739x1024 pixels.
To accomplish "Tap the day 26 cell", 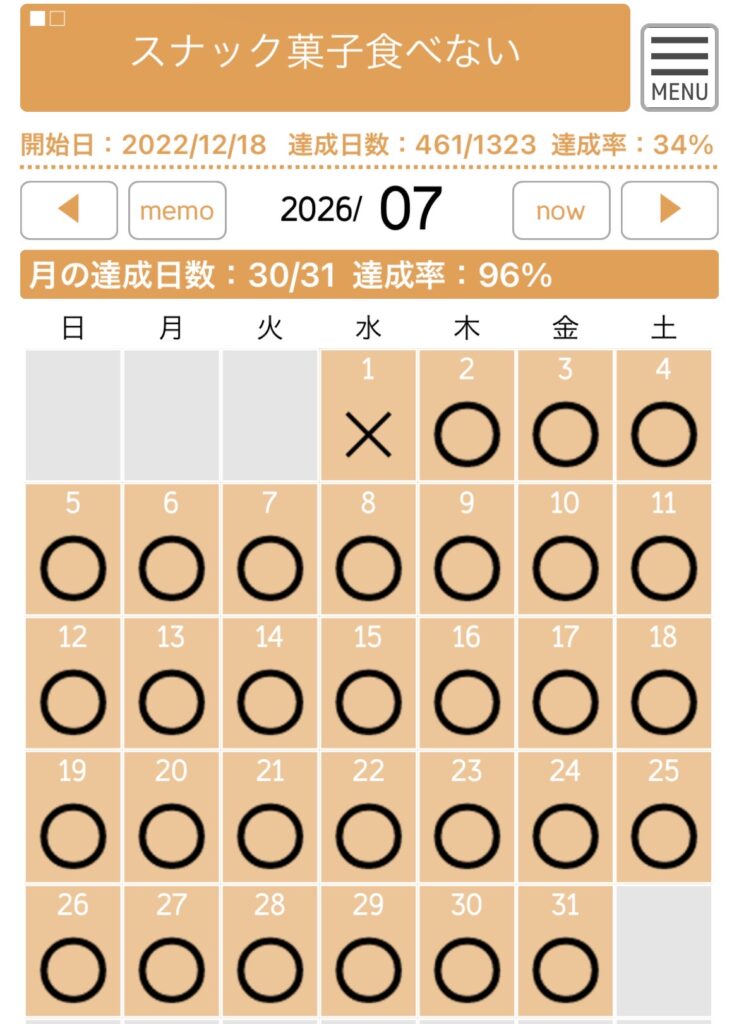I will (73, 951).
